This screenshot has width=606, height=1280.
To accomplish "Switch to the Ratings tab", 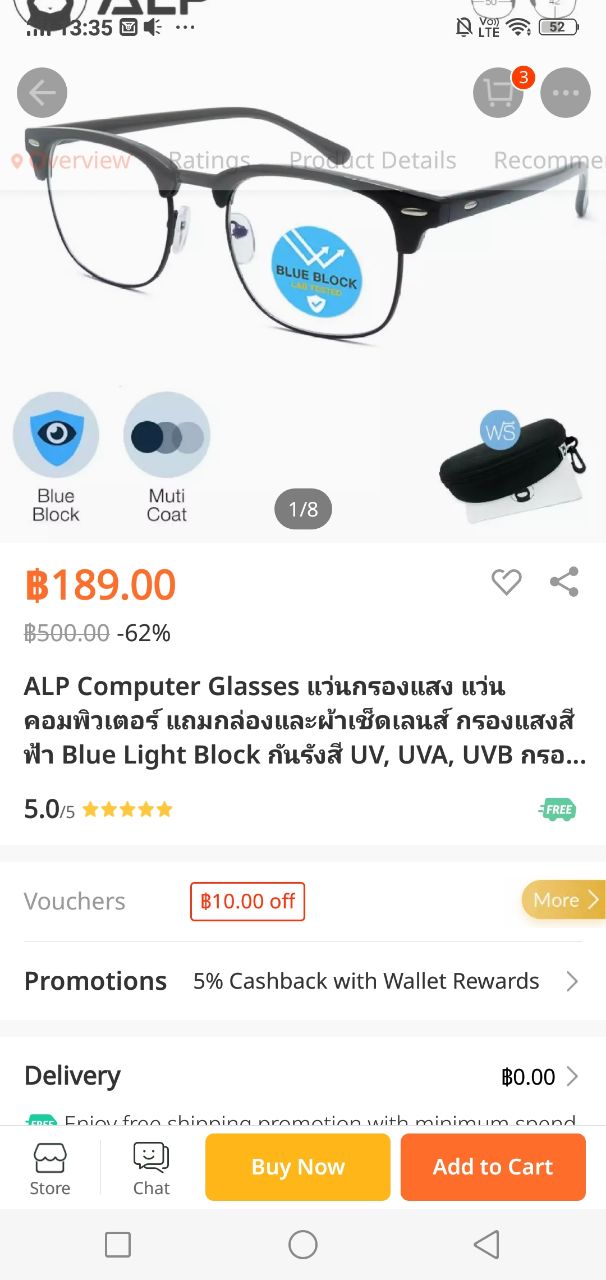I will point(209,160).
